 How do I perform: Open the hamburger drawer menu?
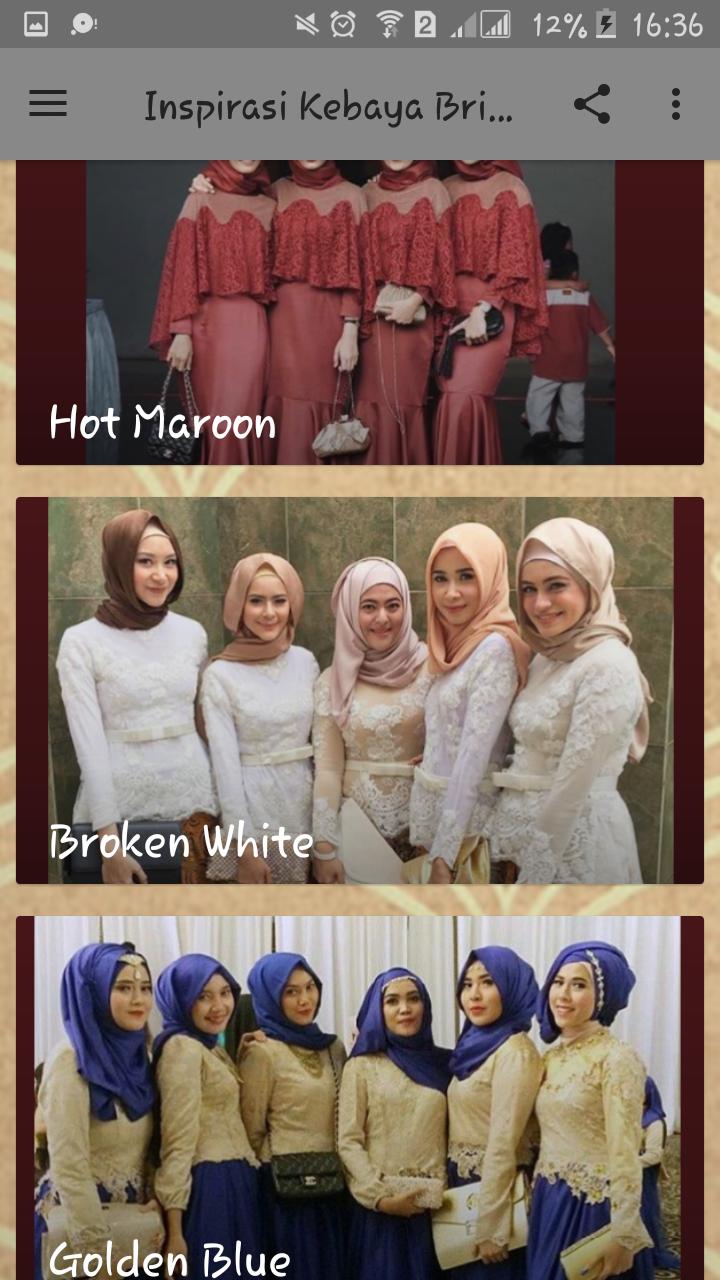(x=47, y=104)
